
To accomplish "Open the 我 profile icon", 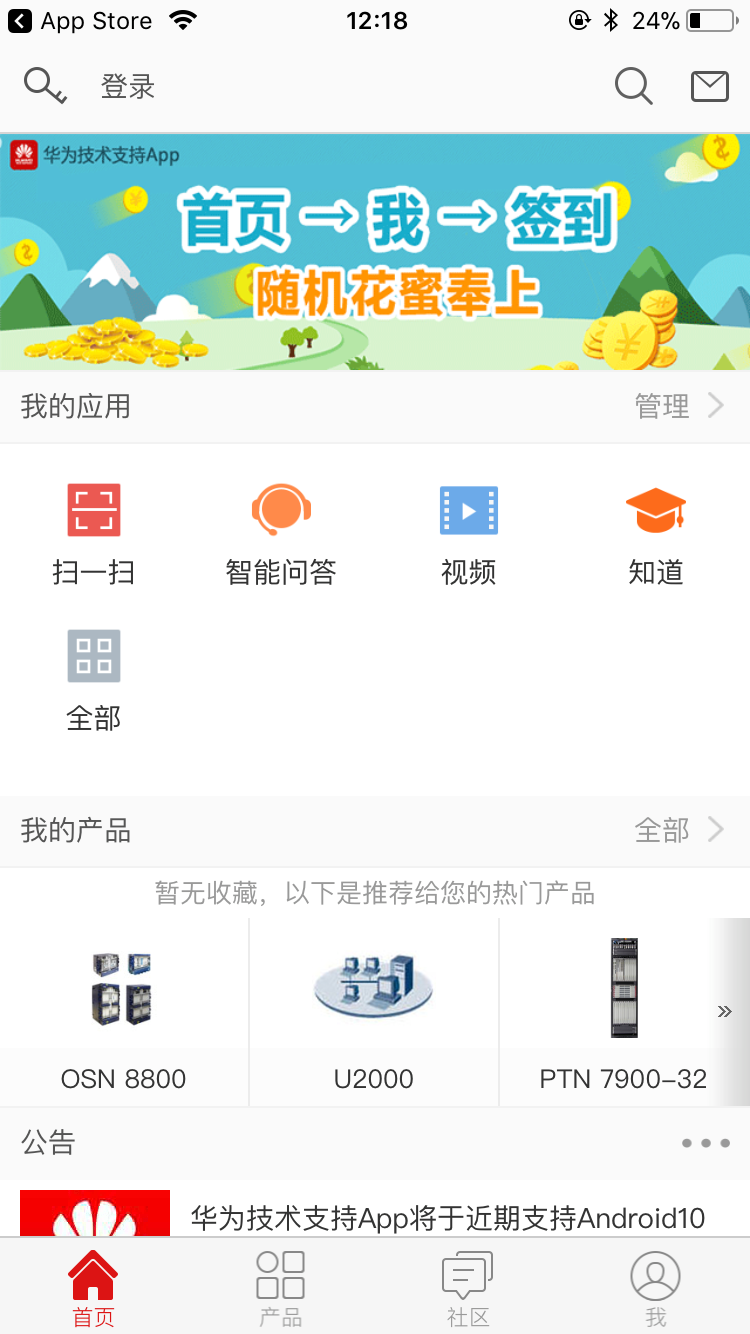I will [x=655, y=1287].
